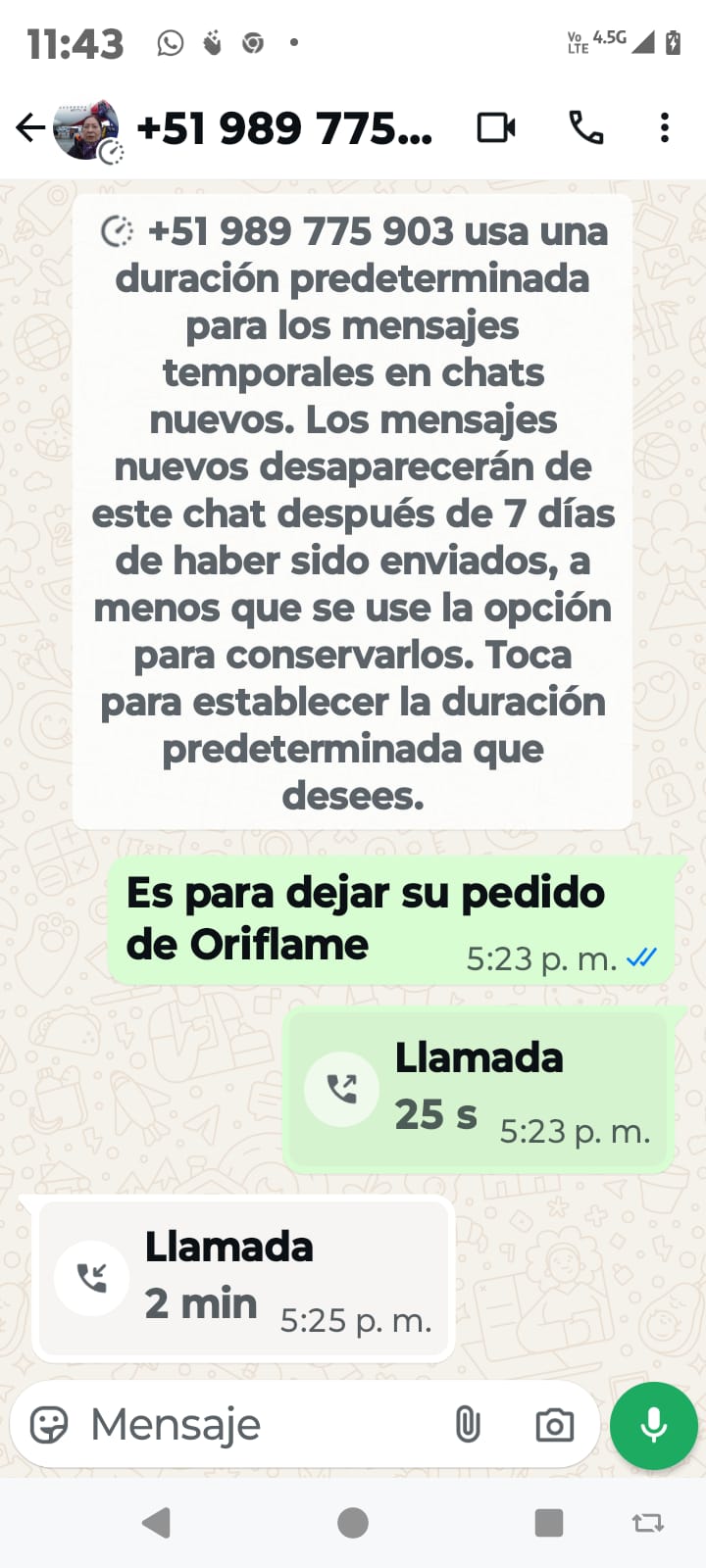This screenshot has height=1568, width=706.
Task: Start a voice call
Action: [586, 128]
